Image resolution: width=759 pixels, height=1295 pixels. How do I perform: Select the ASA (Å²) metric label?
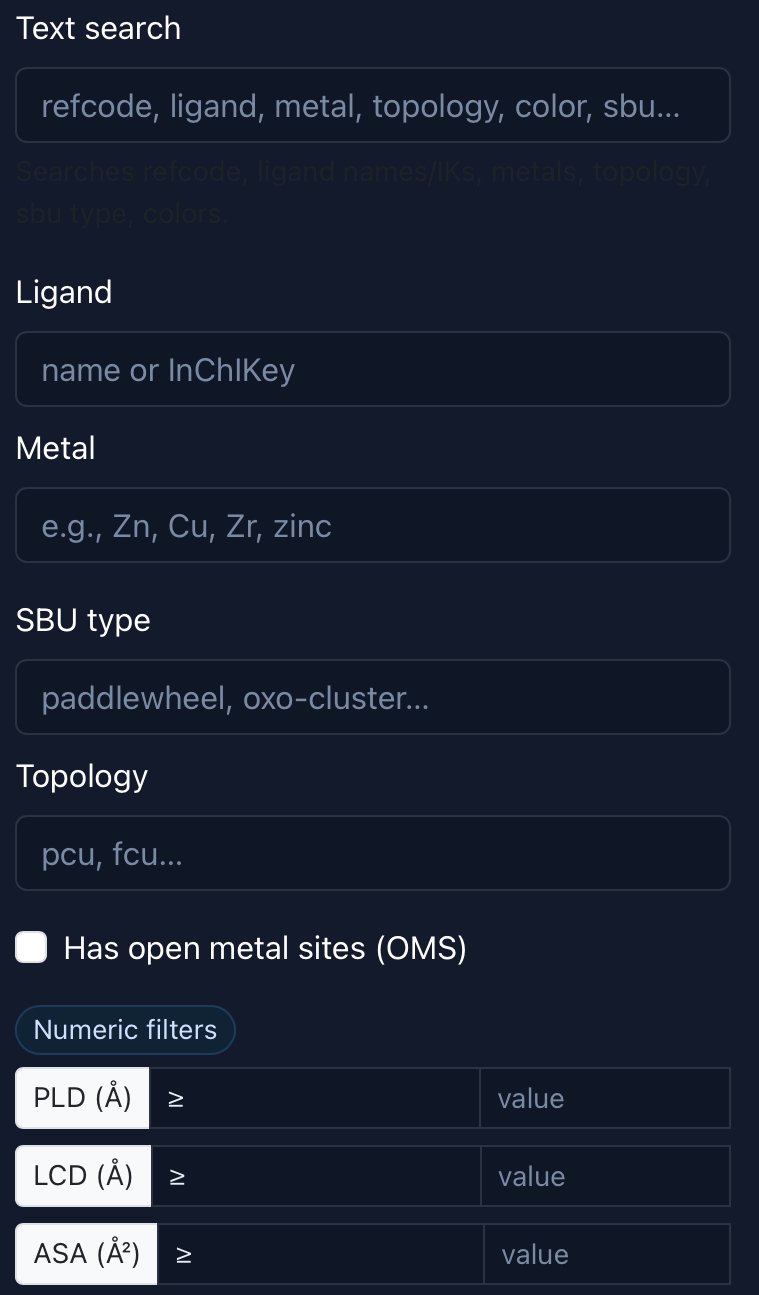[x=86, y=1253]
